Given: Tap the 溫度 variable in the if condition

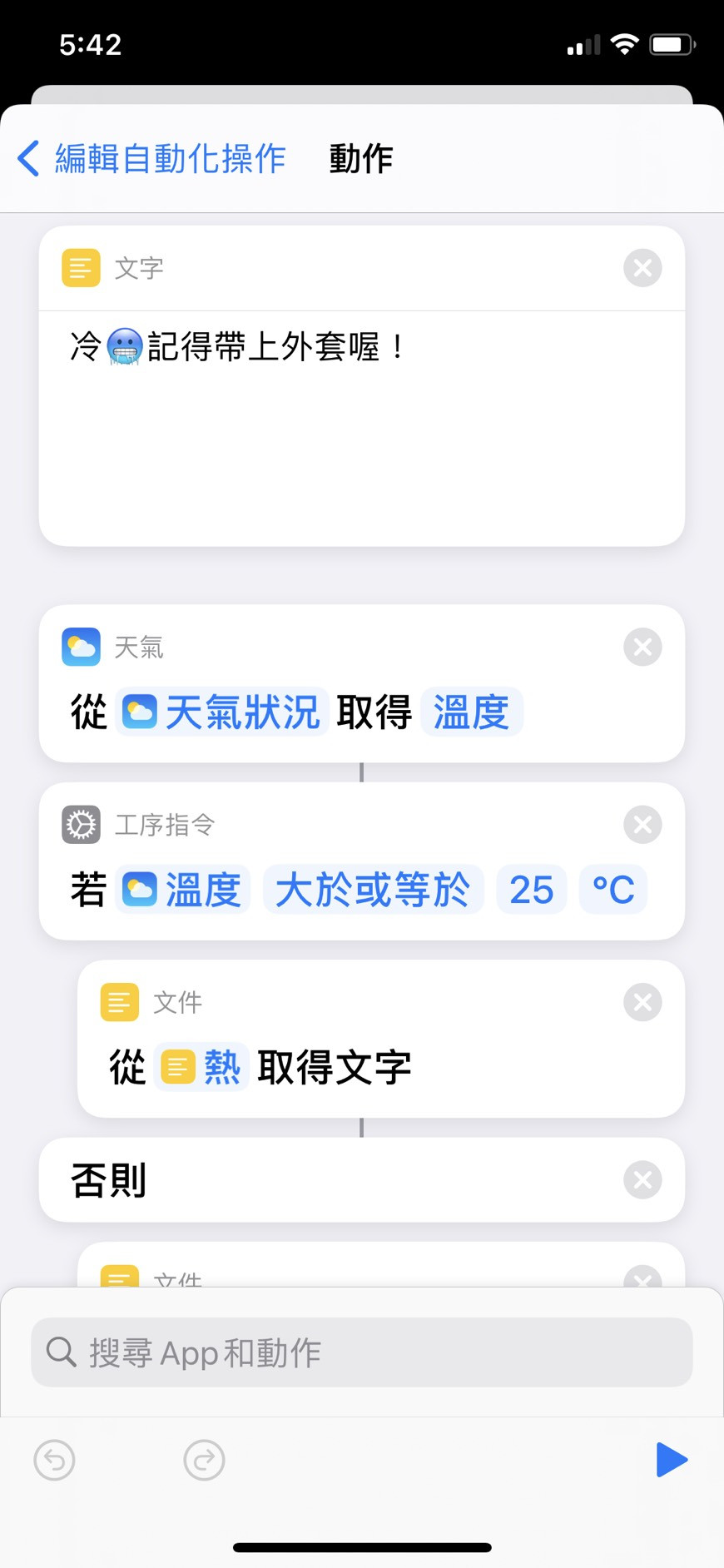Looking at the screenshot, I should click(183, 890).
